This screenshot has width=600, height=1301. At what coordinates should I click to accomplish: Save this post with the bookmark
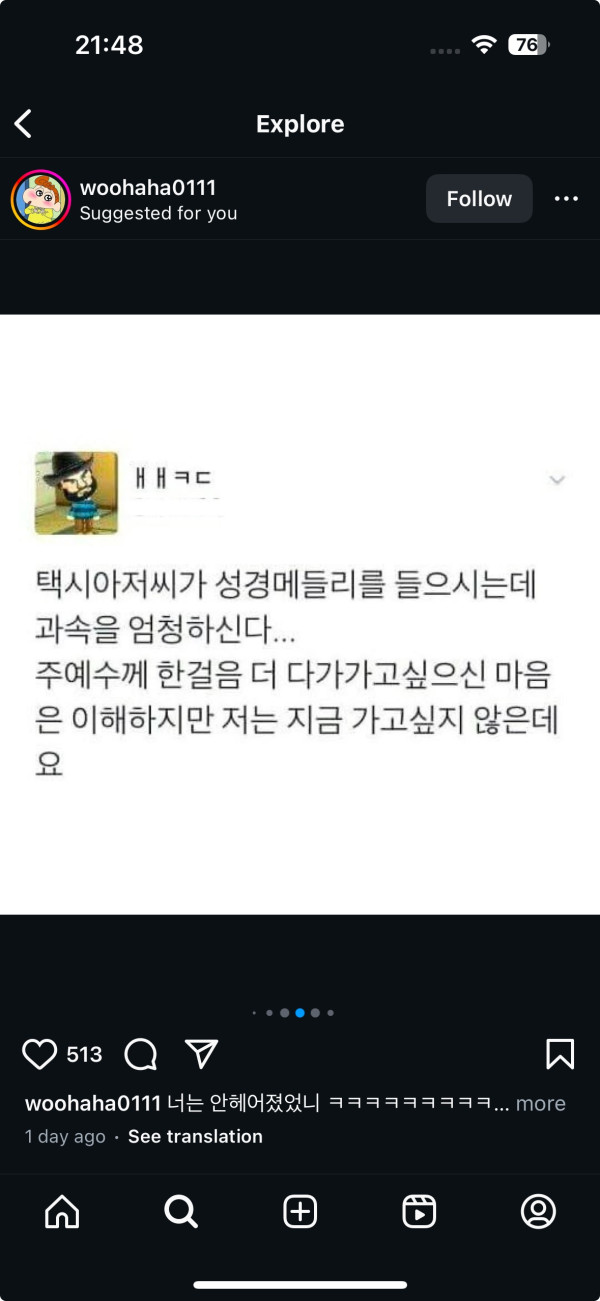[x=559, y=1054]
